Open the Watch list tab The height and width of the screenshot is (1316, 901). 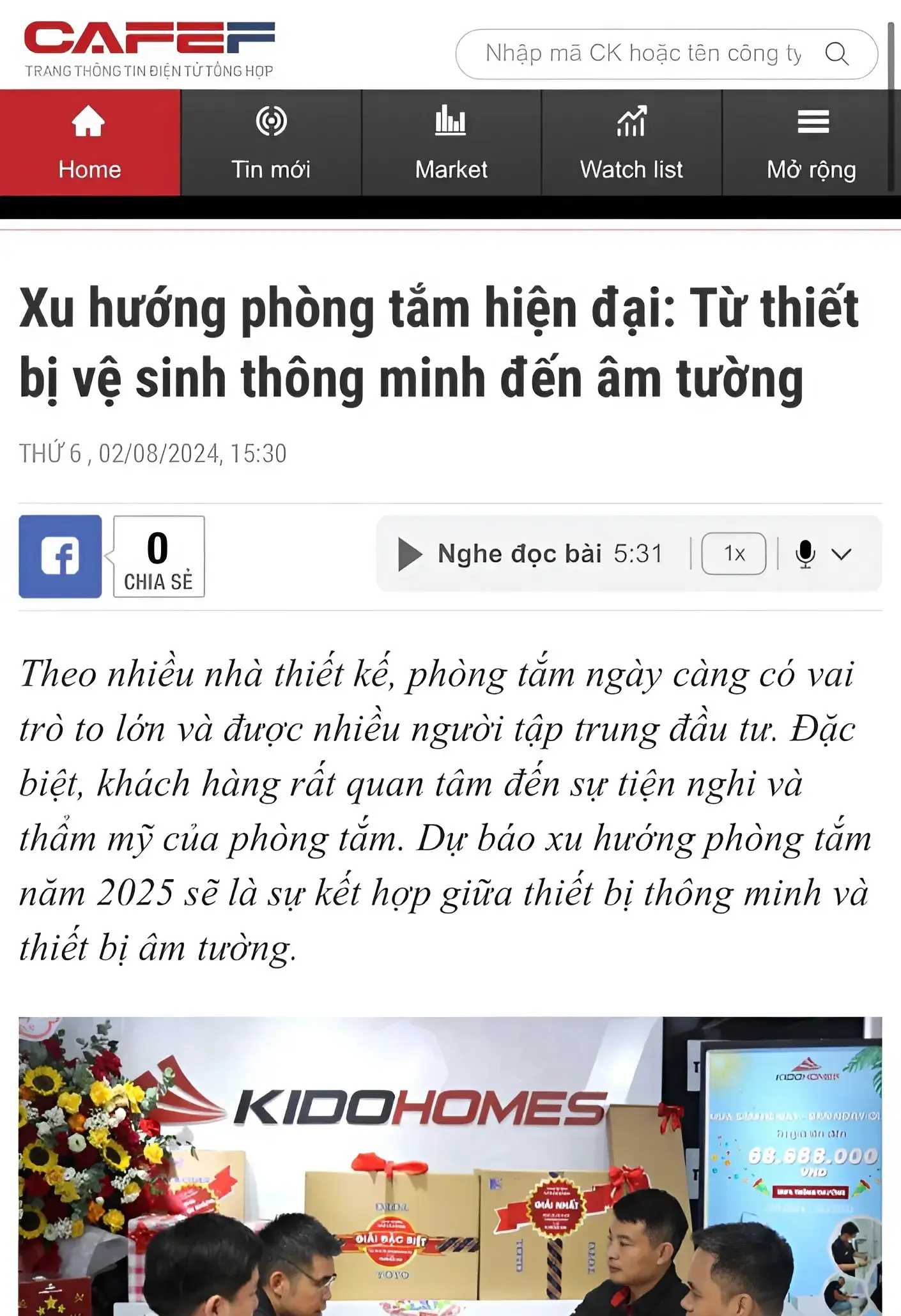(631, 143)
